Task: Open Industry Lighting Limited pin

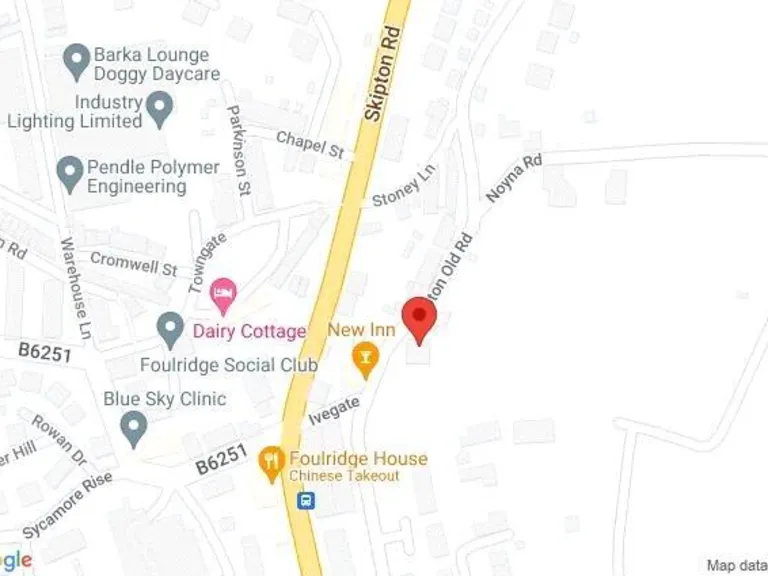Action: (x=159, y=106)
